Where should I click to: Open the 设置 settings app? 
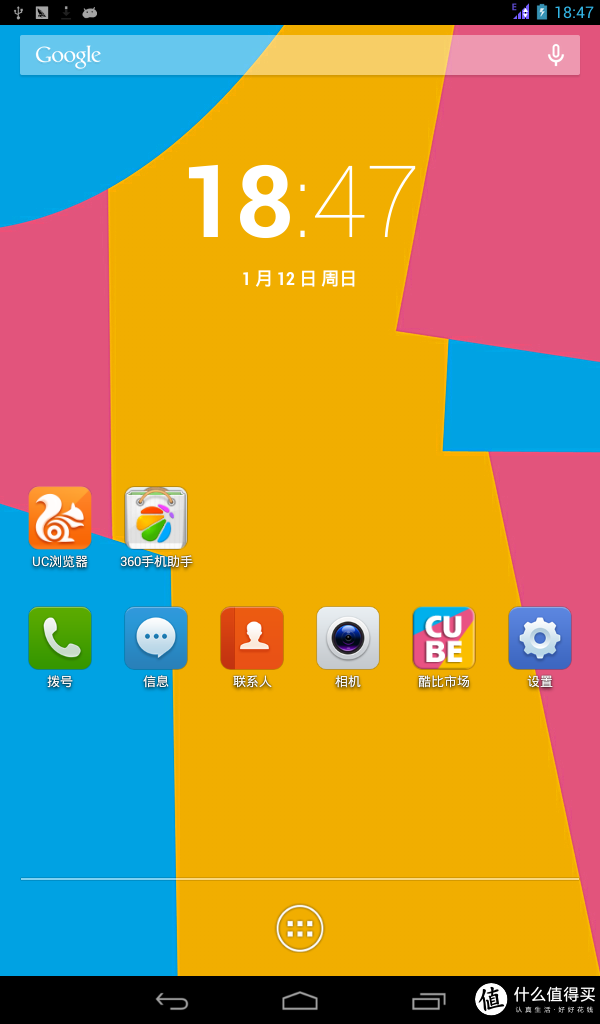click(x=540, y=638)
